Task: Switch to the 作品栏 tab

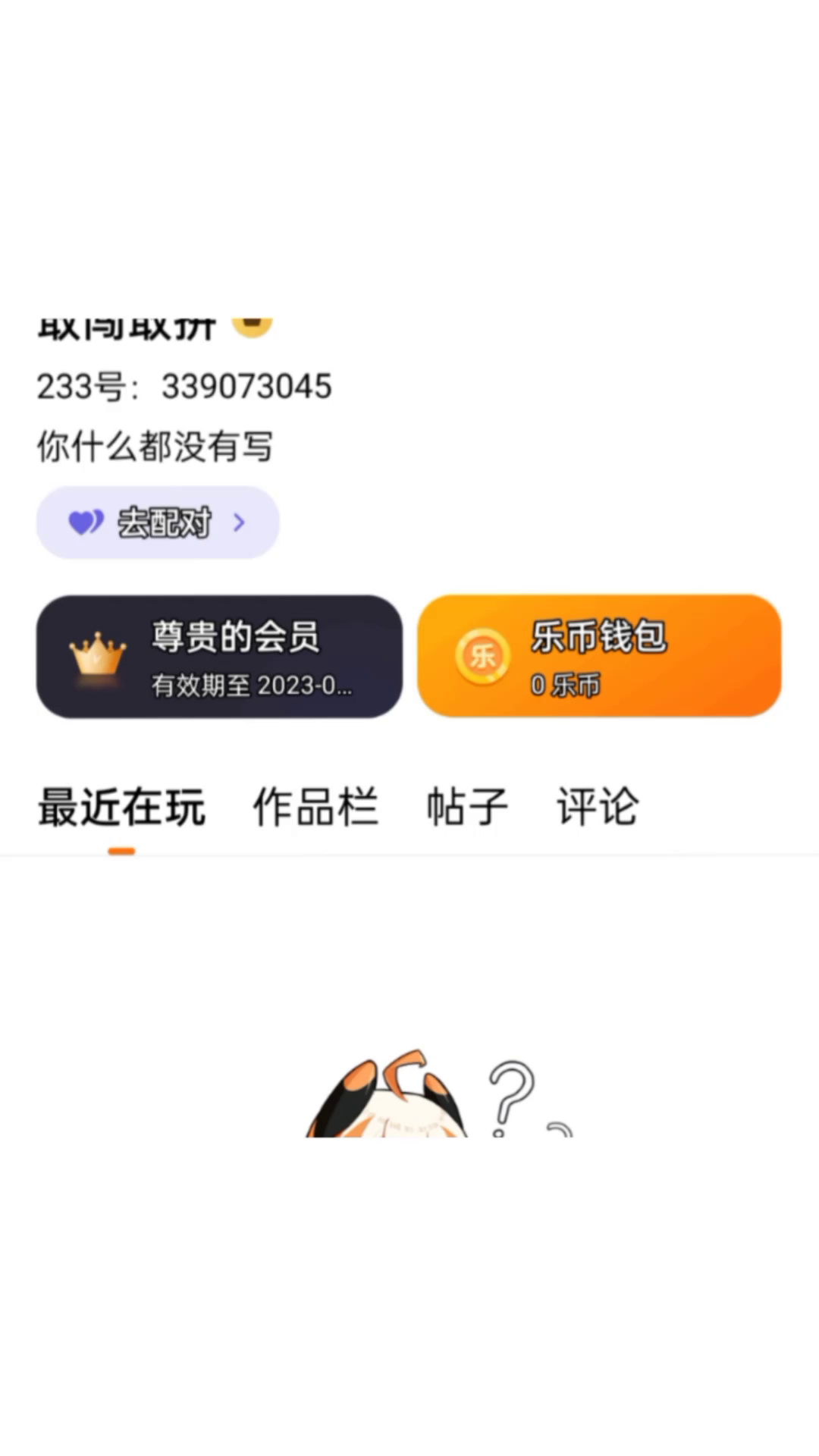Action: coord(315,807)
